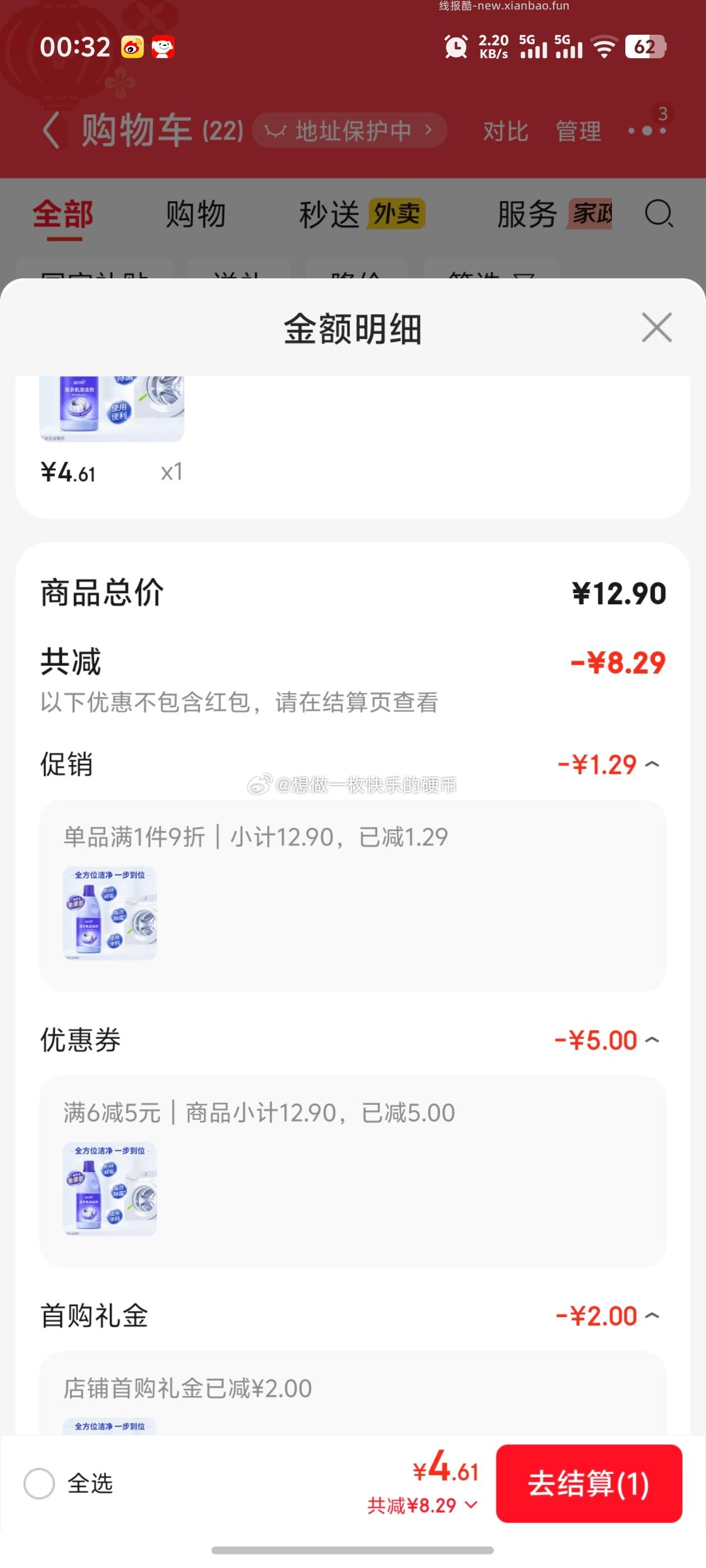Viewport: 706px width, 1568px height.
Task: Open the three-dot more menu with badge 3
Action: click(648, 132)
